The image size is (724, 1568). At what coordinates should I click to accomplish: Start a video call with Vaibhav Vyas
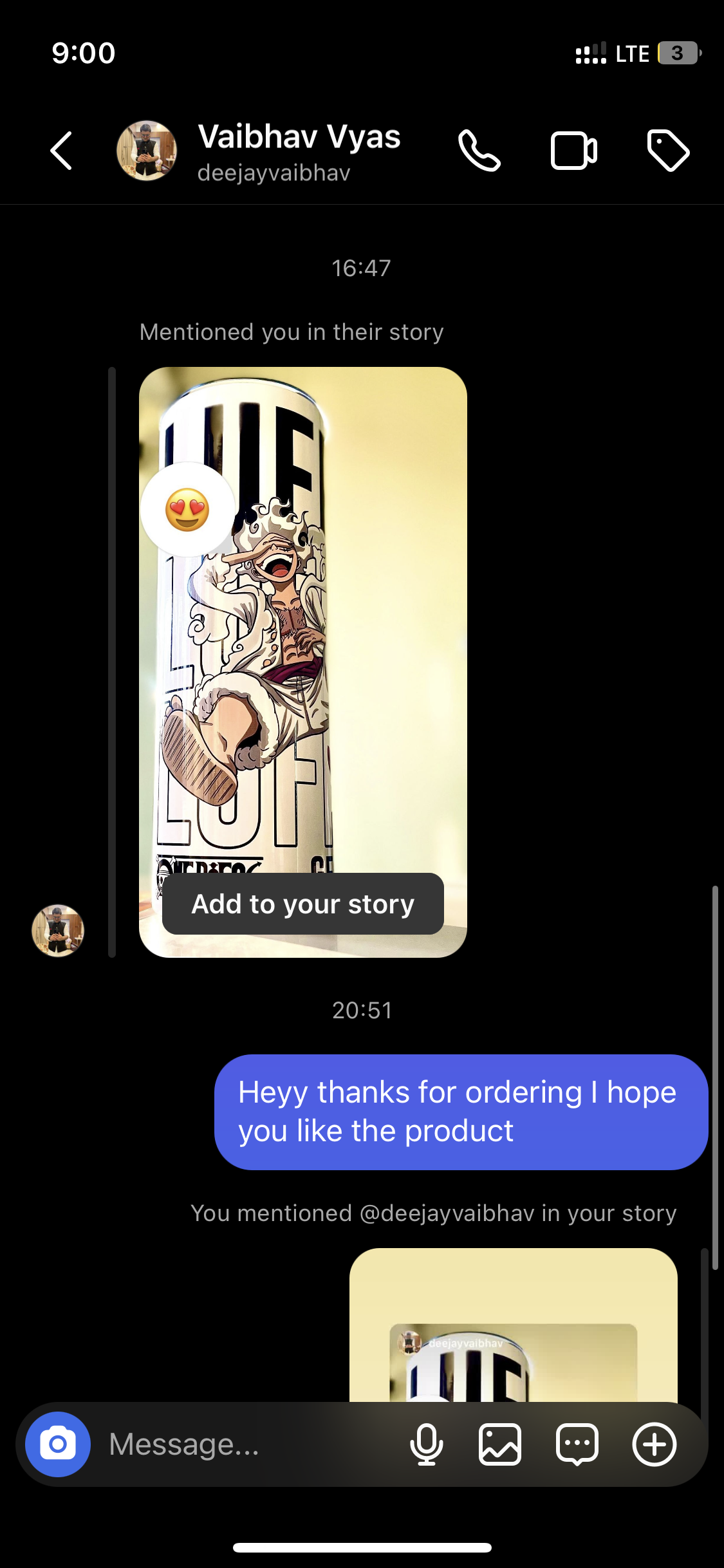point(573,151)
